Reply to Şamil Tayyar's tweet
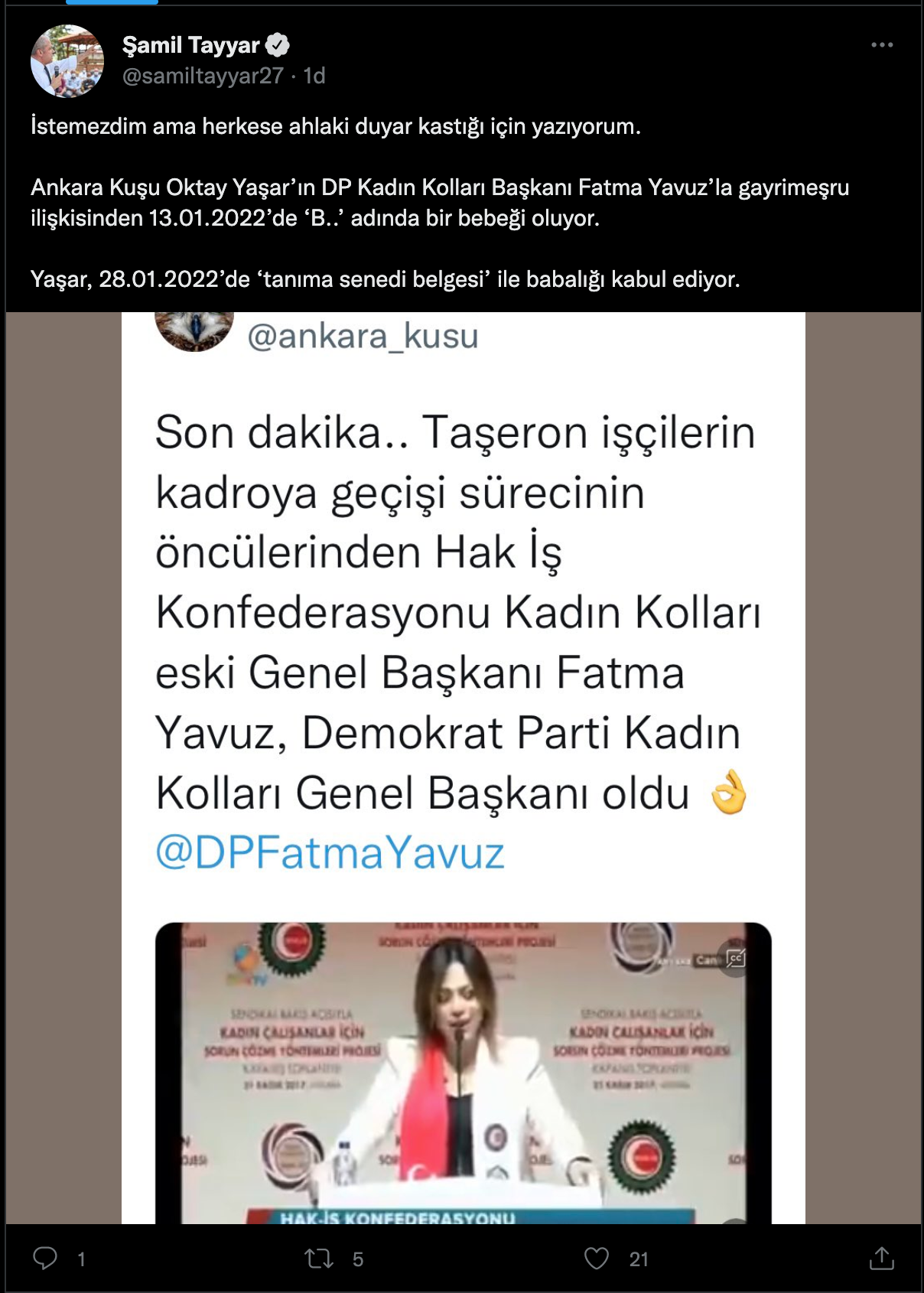Screen dimensions: 924x1293 [x=46, y=1259]
